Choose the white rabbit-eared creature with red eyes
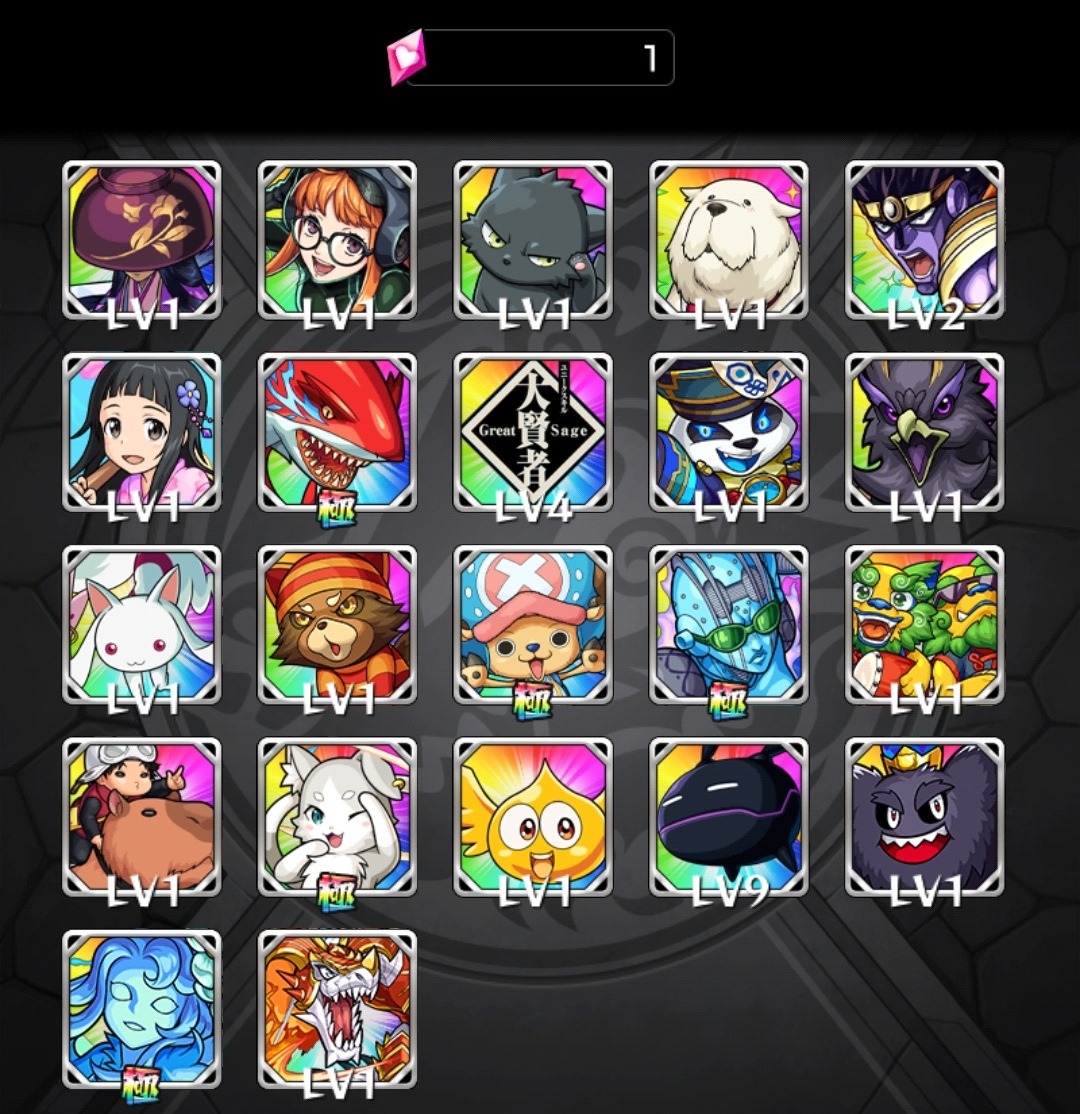The image size is (1080, 1114). click(142, 625)
